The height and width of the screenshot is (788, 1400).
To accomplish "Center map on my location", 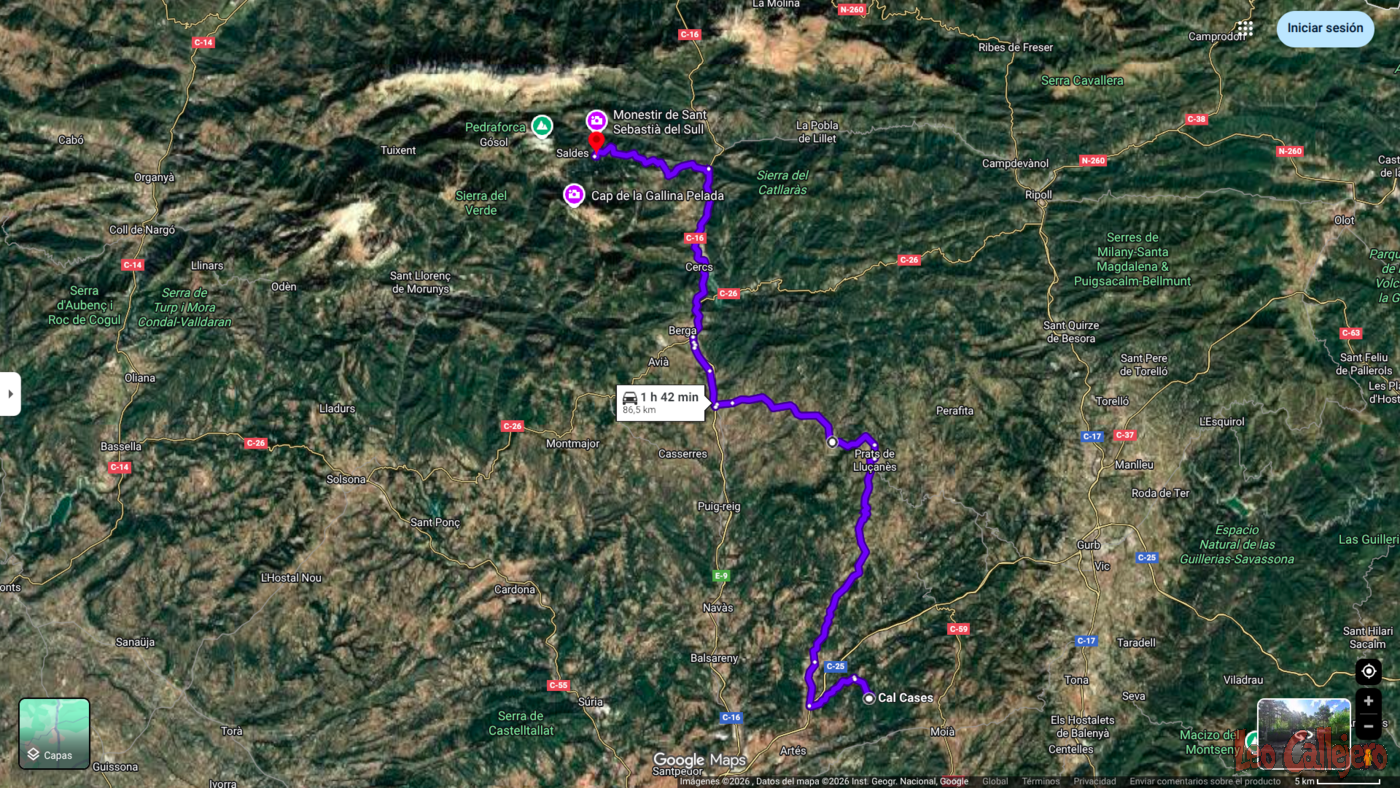I will click(x=1368, y=671).
